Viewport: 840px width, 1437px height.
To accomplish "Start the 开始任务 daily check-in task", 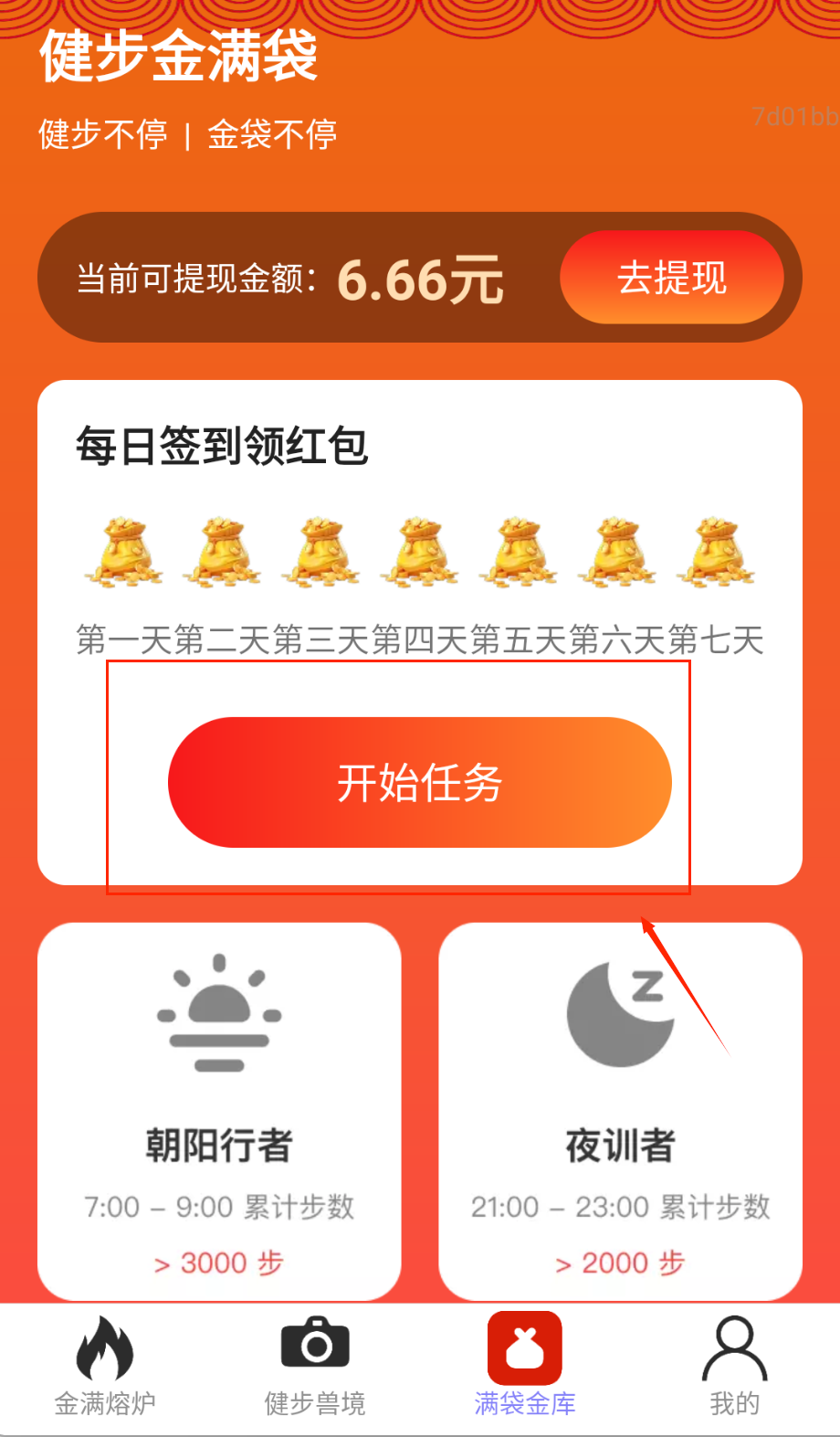I will (419, 782).
